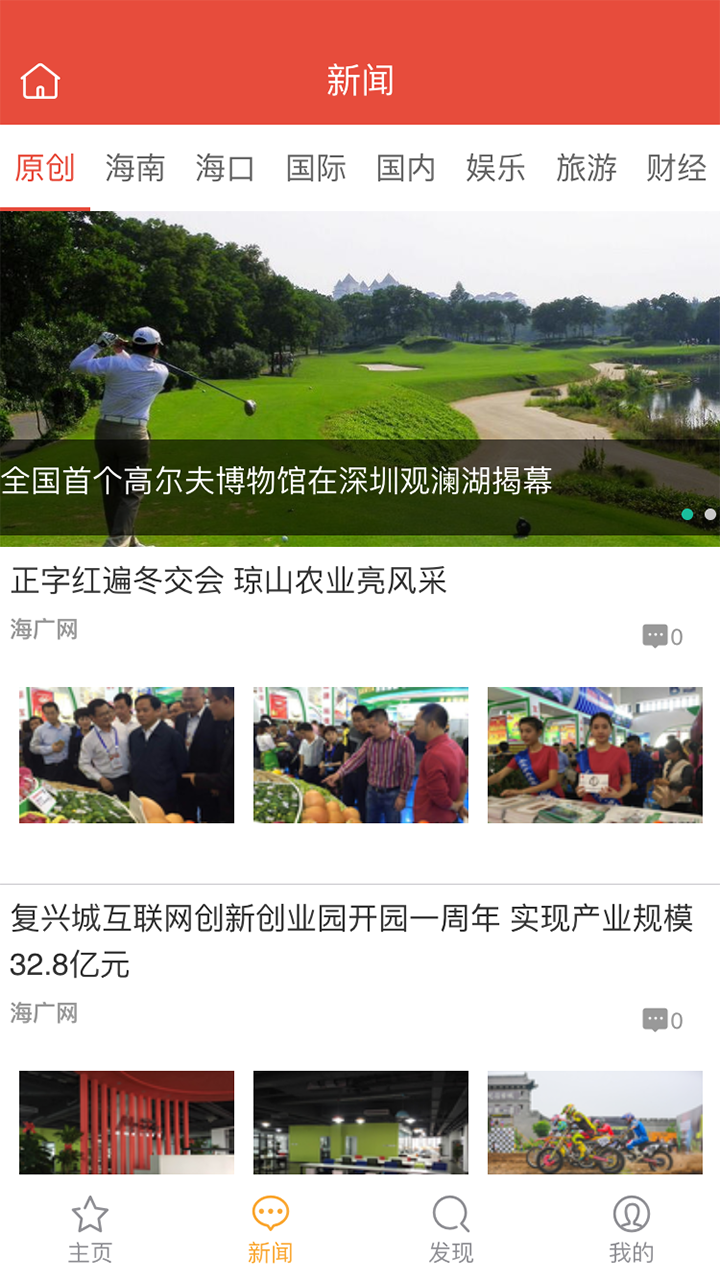Show the 国内 news tab

point(406,168)
